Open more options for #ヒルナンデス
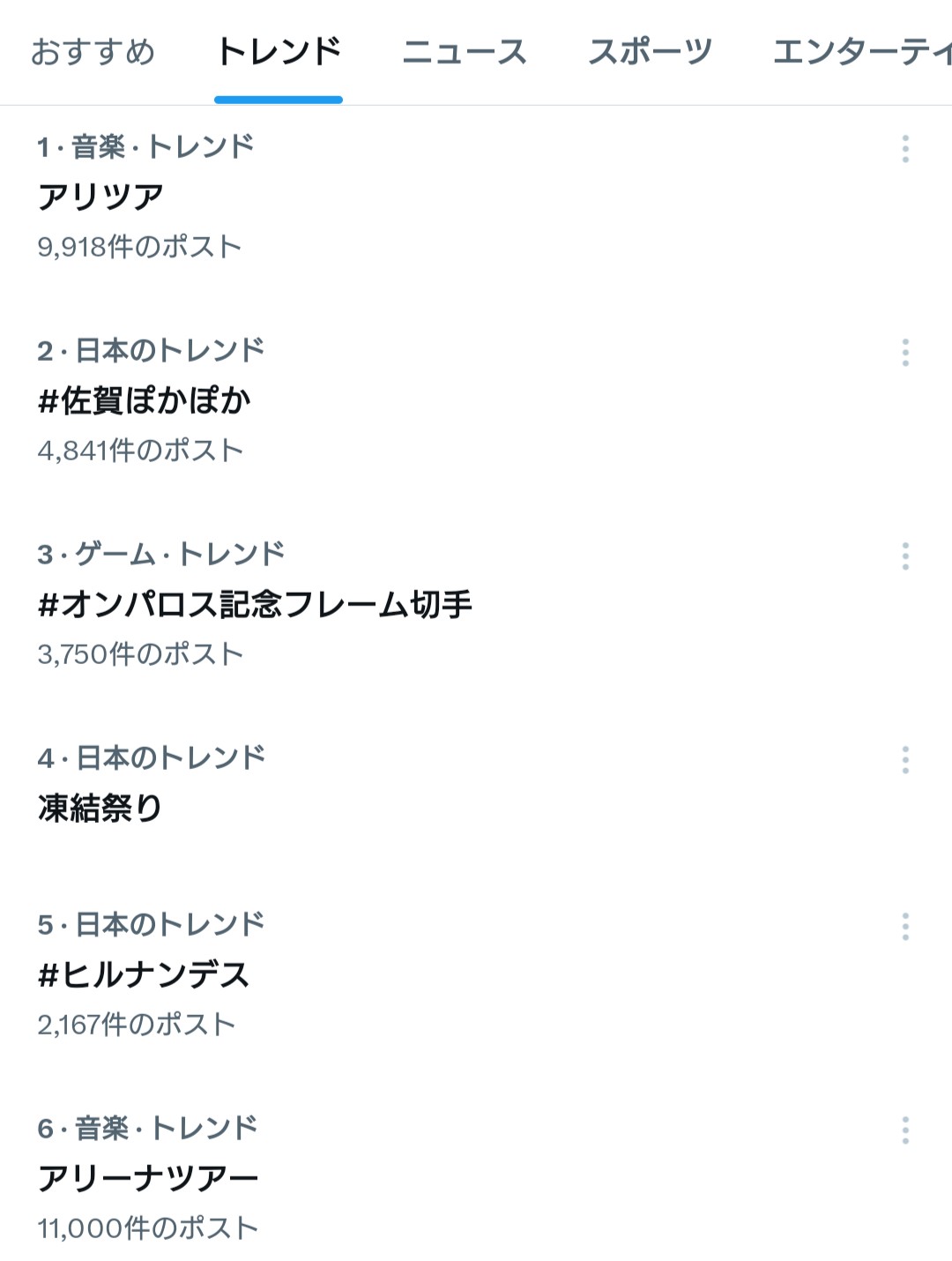The height and width of the screenshot is (1261, 952). pos(905,927)
